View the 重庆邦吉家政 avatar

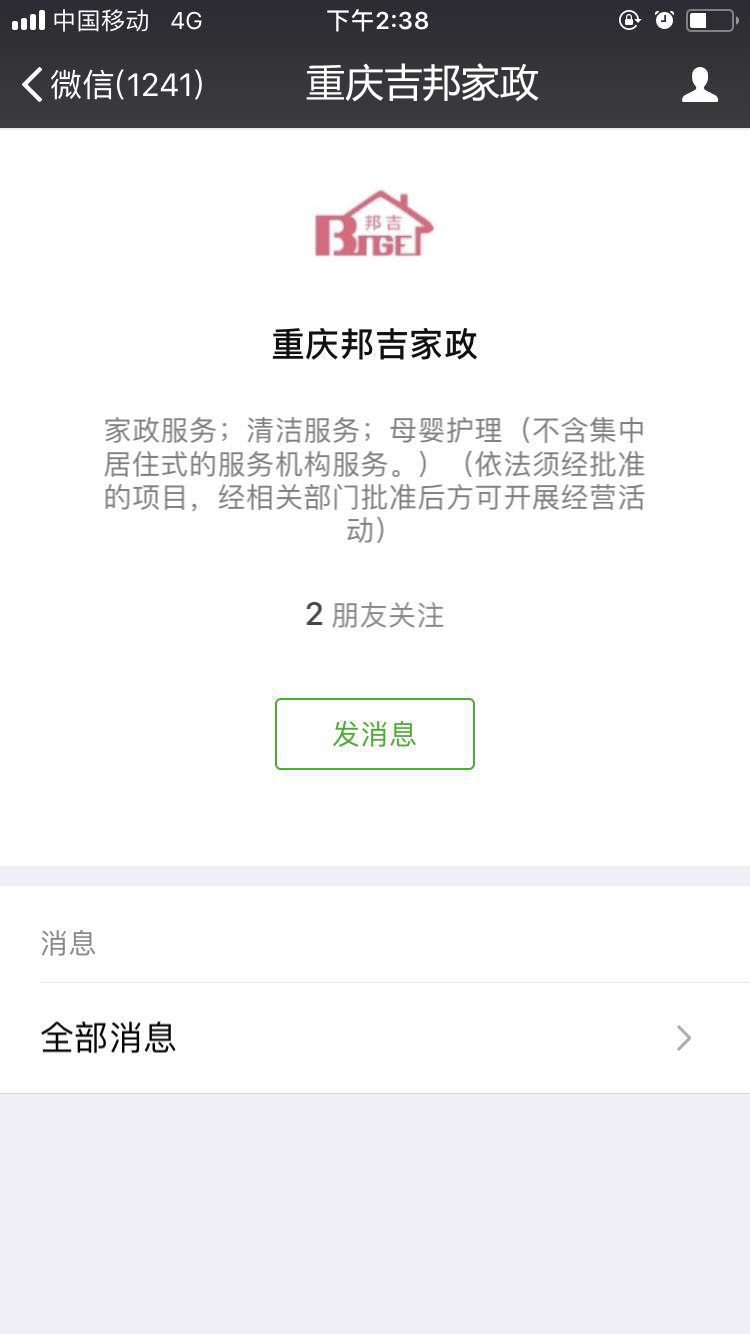(x=374, y=224)
